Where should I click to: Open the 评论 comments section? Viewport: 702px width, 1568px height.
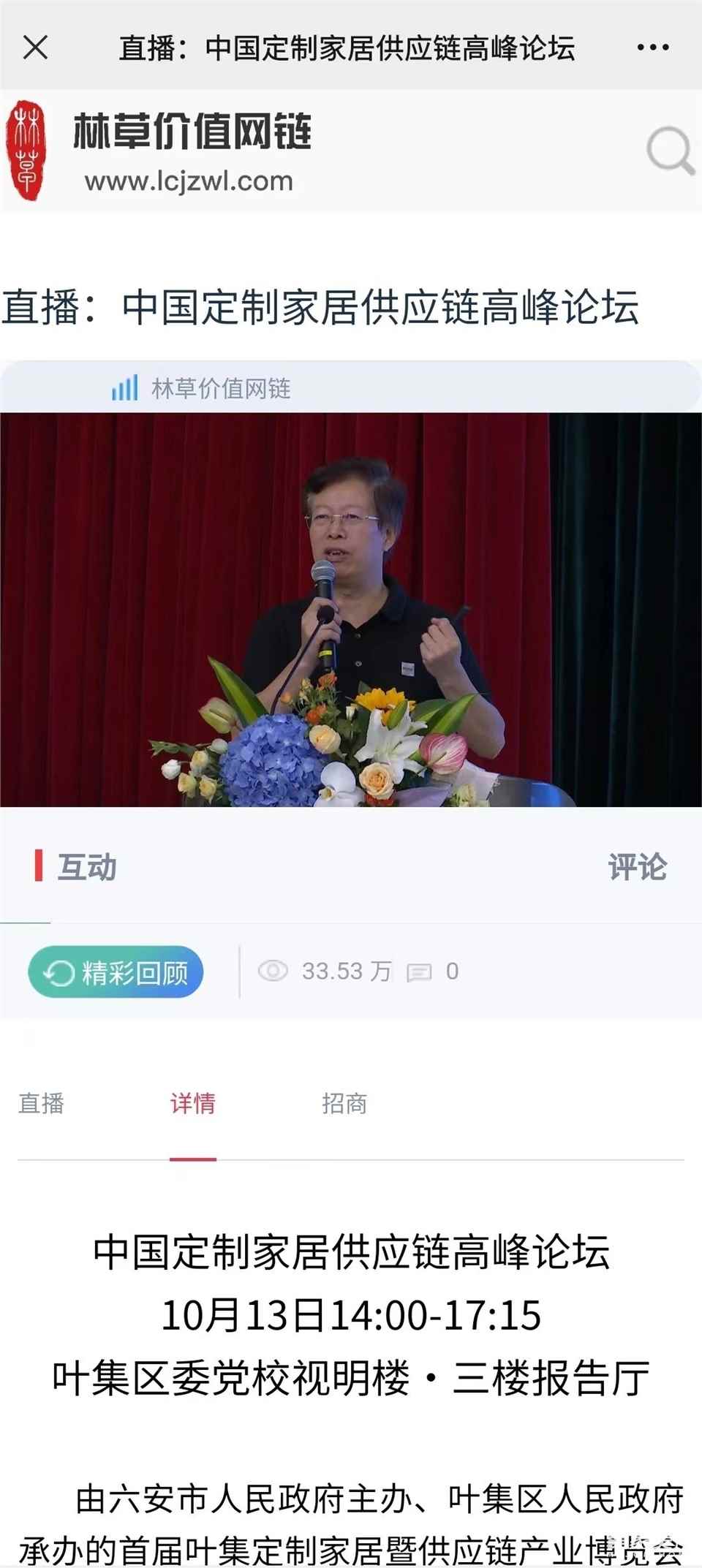(637, 867)
